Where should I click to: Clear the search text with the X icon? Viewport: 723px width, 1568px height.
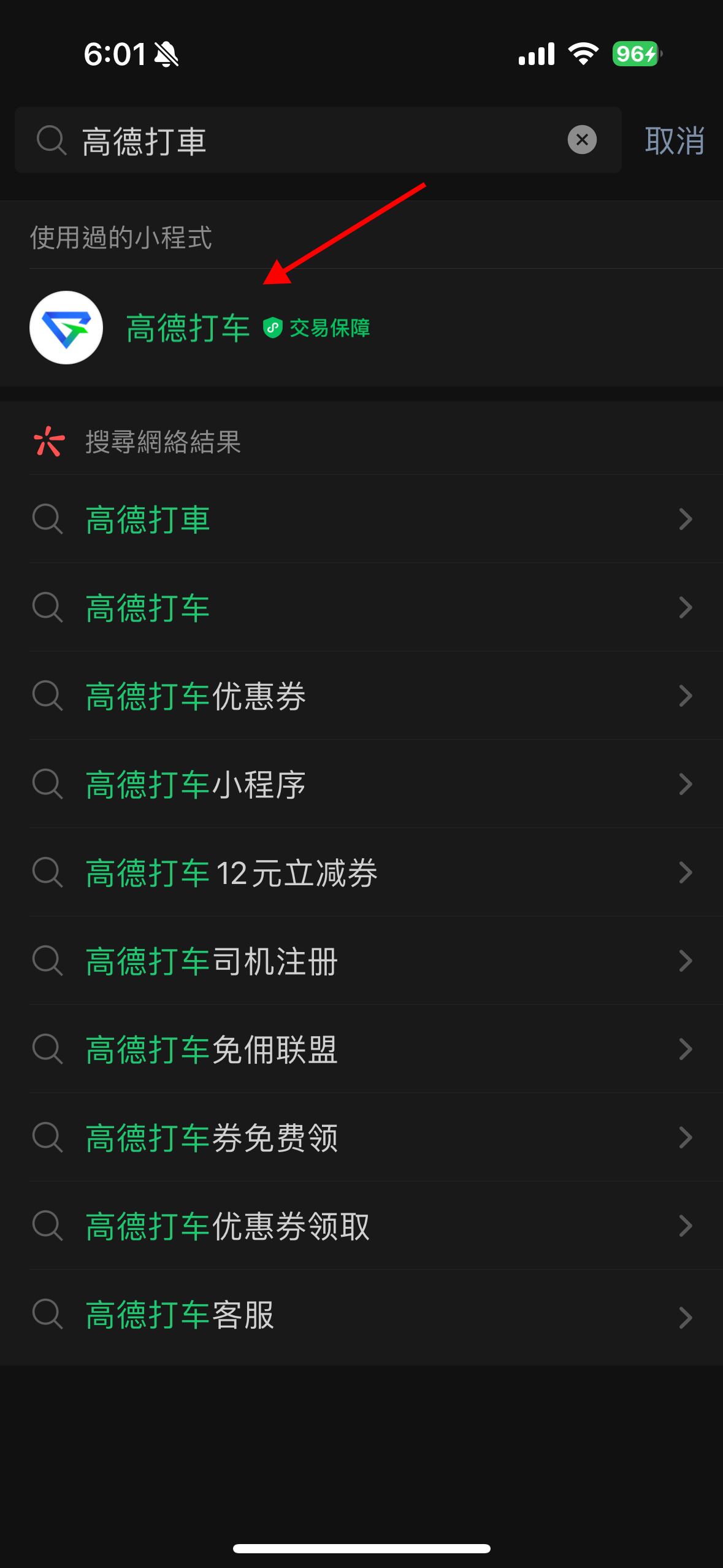coord(582,140)
